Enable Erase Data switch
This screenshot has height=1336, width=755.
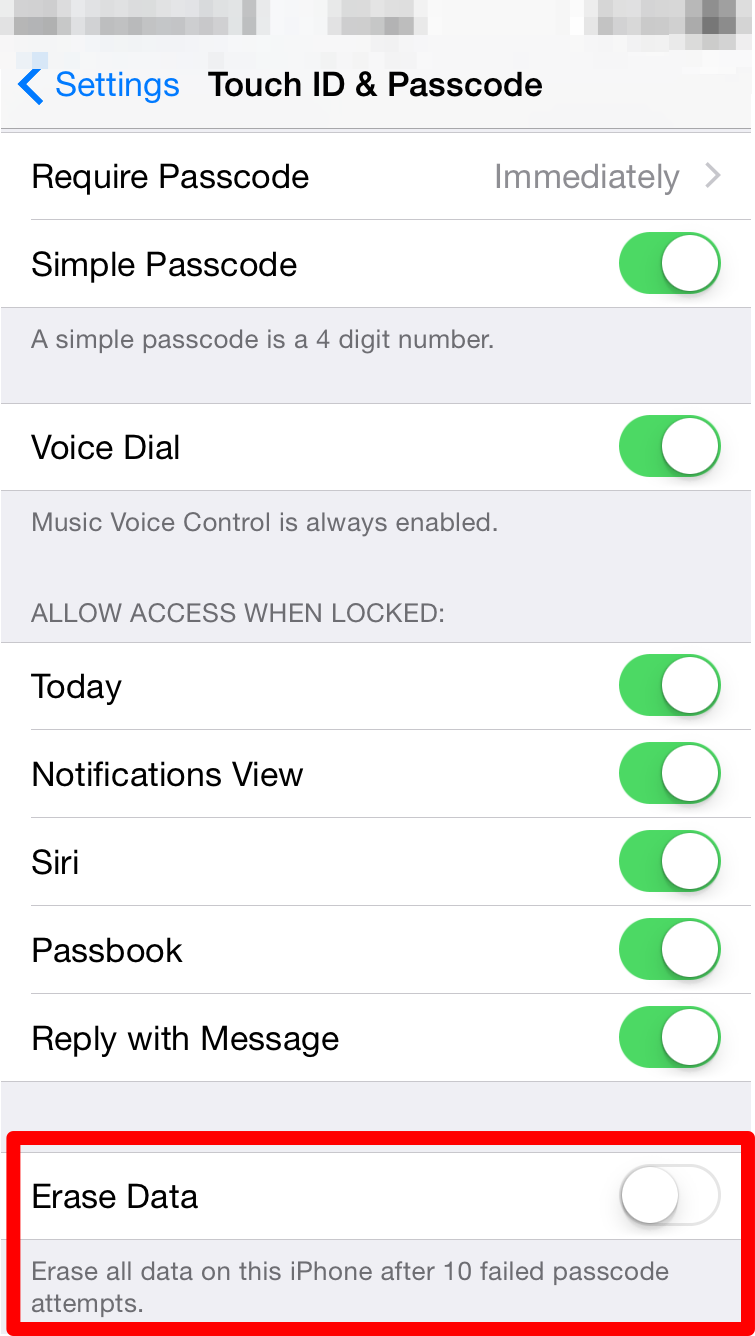pos(669,1196)
